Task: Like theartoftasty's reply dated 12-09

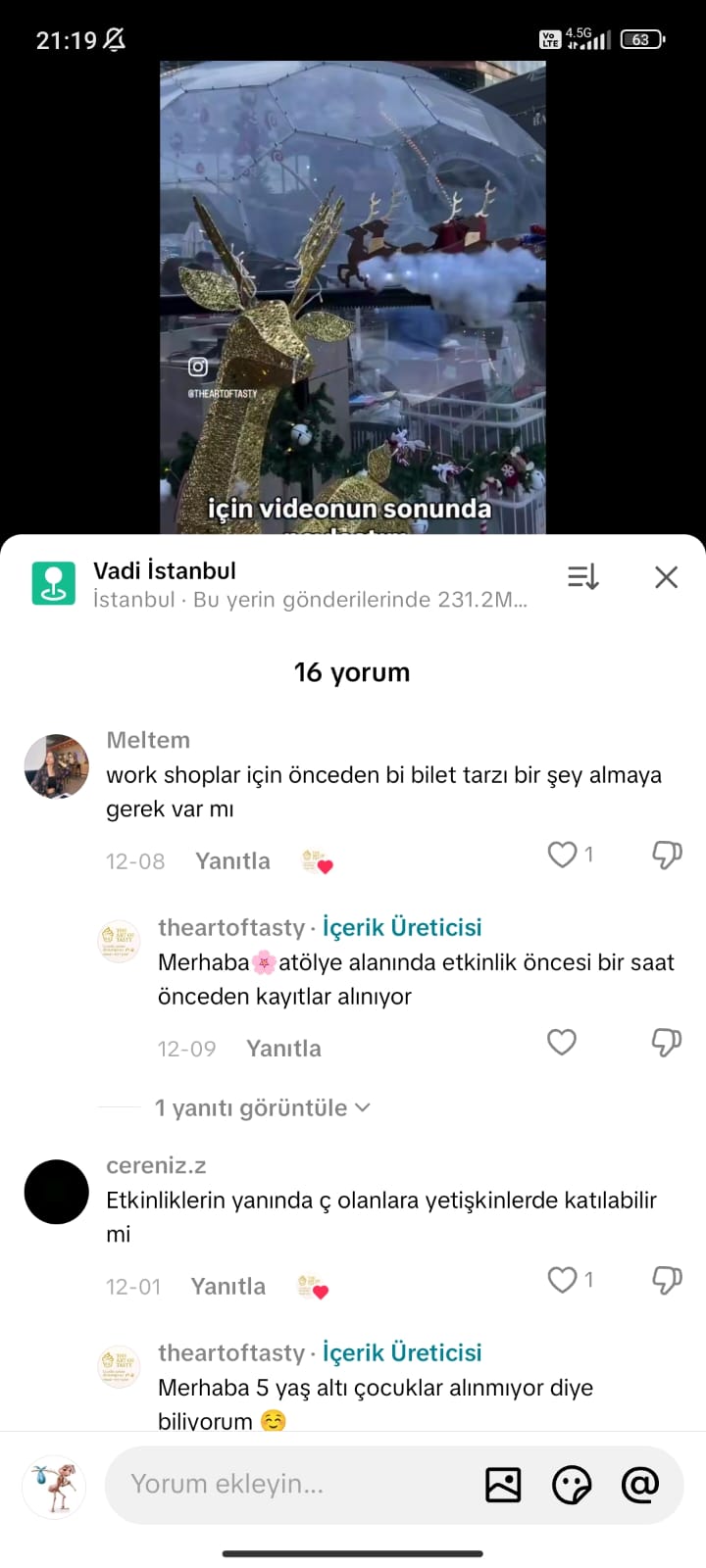Action: pos(562,1042)
